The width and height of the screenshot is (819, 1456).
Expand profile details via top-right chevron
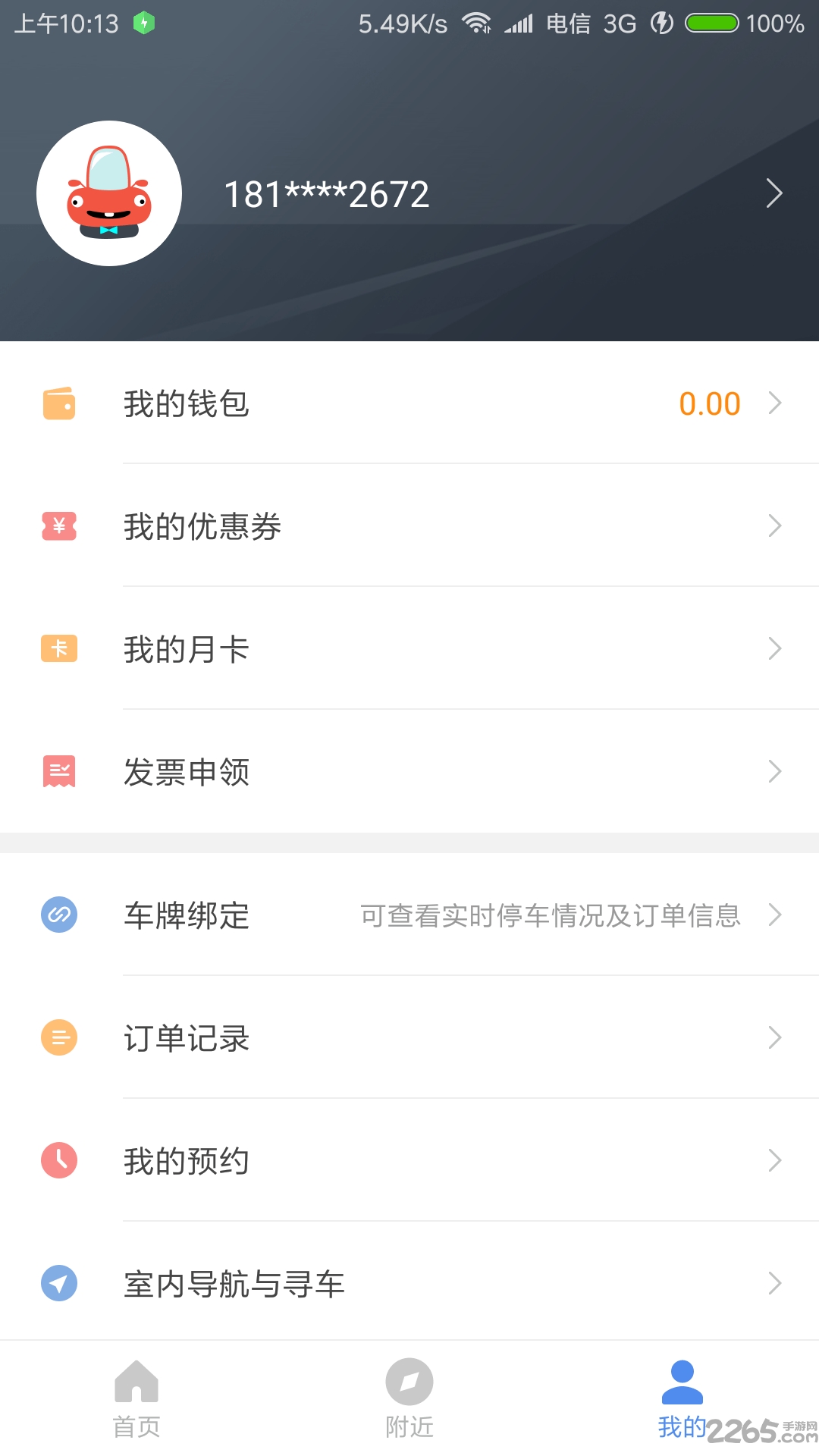click(x=774, y=193)
